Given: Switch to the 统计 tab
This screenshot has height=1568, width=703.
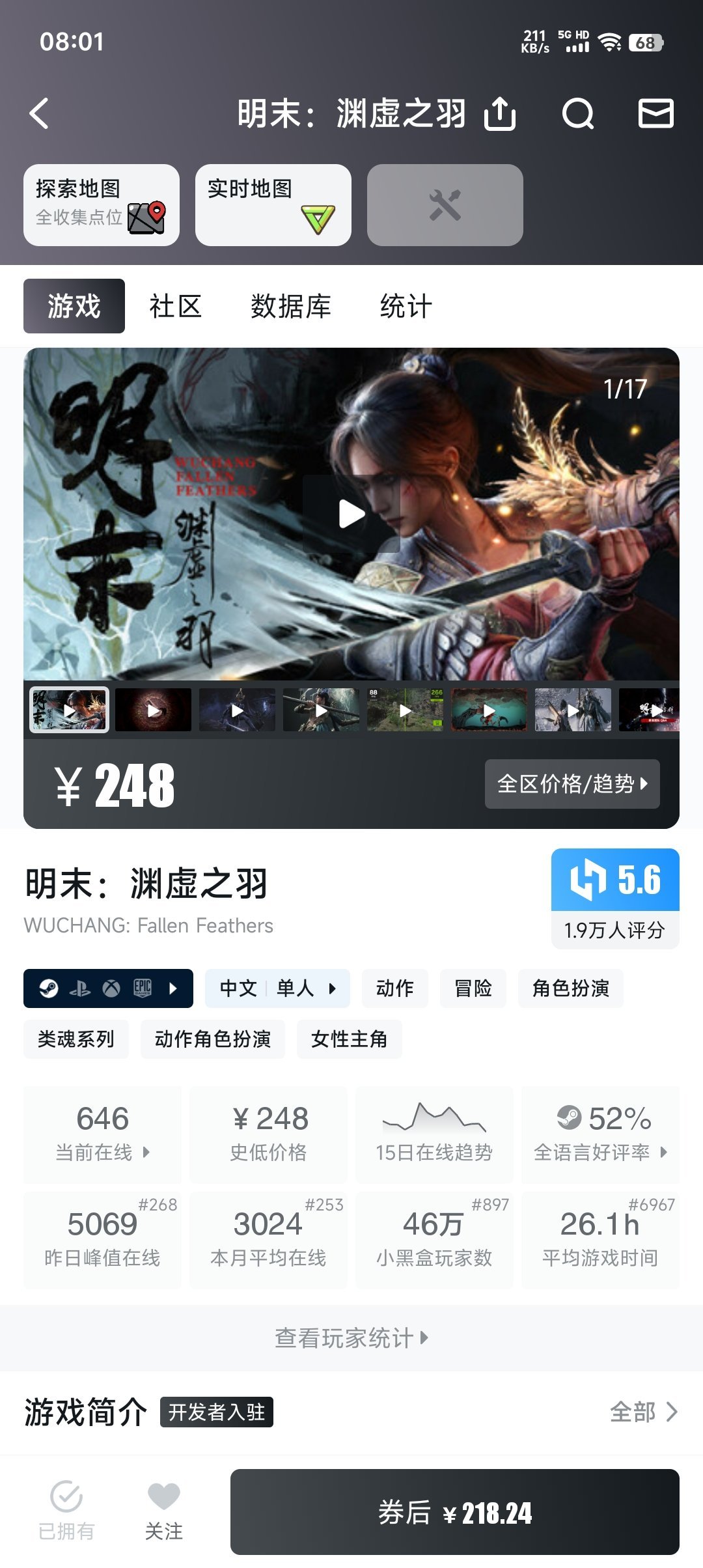Looking at the screenshot, I should pos(406,306).
